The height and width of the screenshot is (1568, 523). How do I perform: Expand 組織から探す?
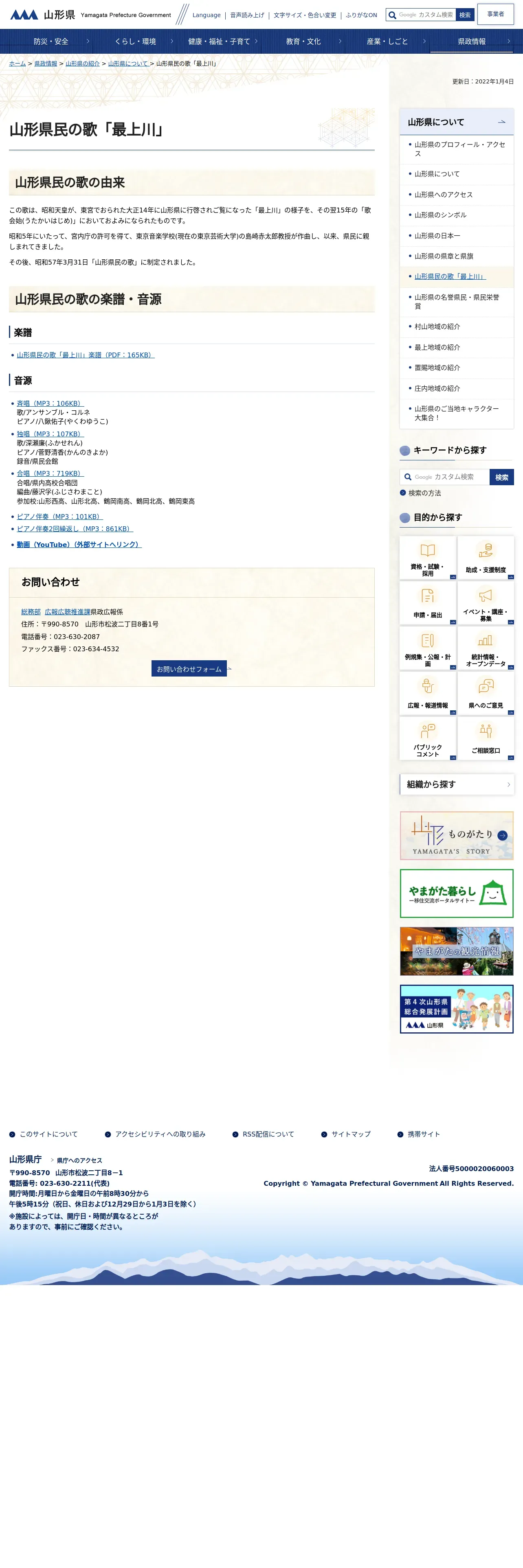[457, 784]
